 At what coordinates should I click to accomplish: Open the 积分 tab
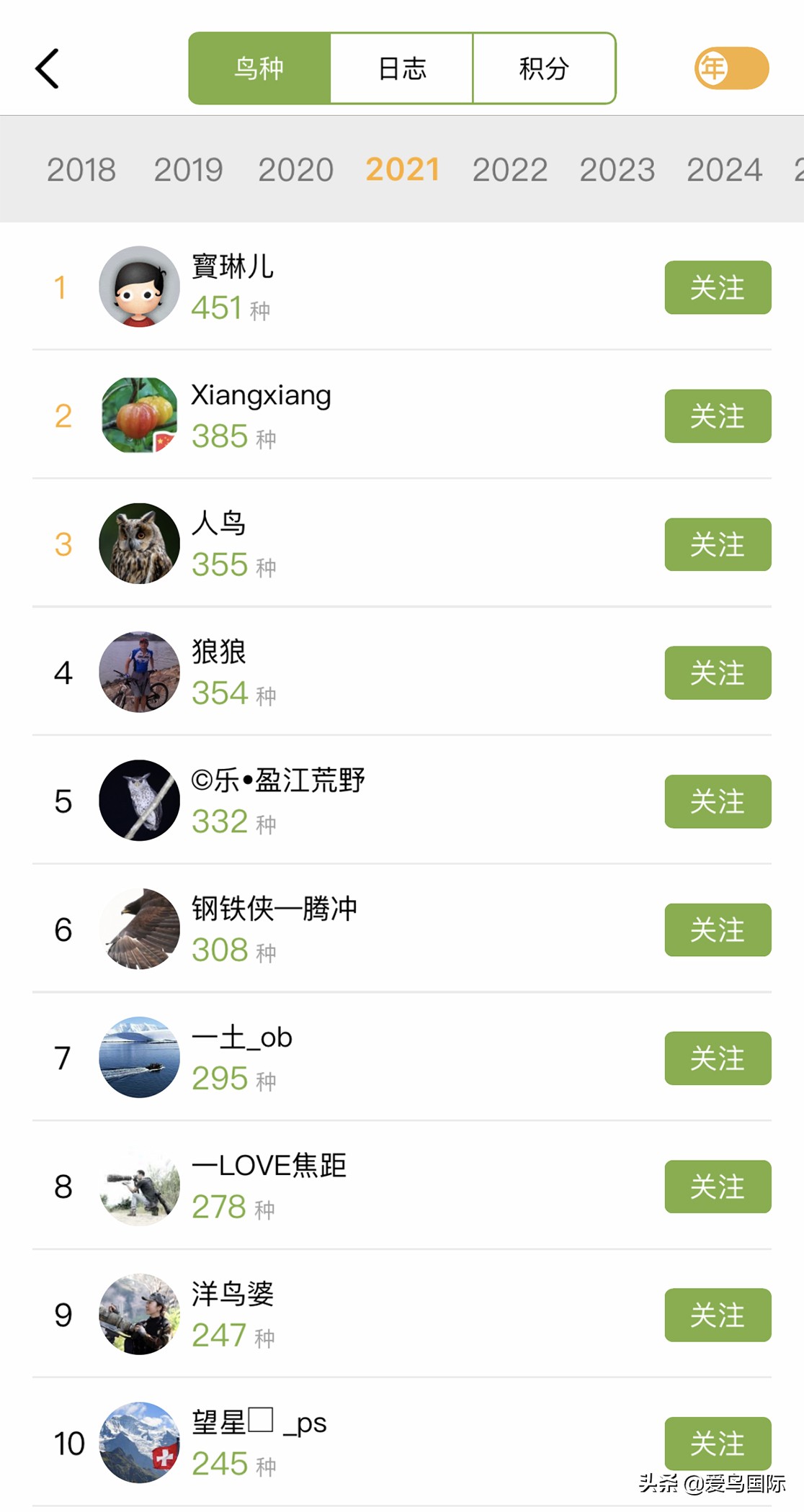(x=543, y=68)
